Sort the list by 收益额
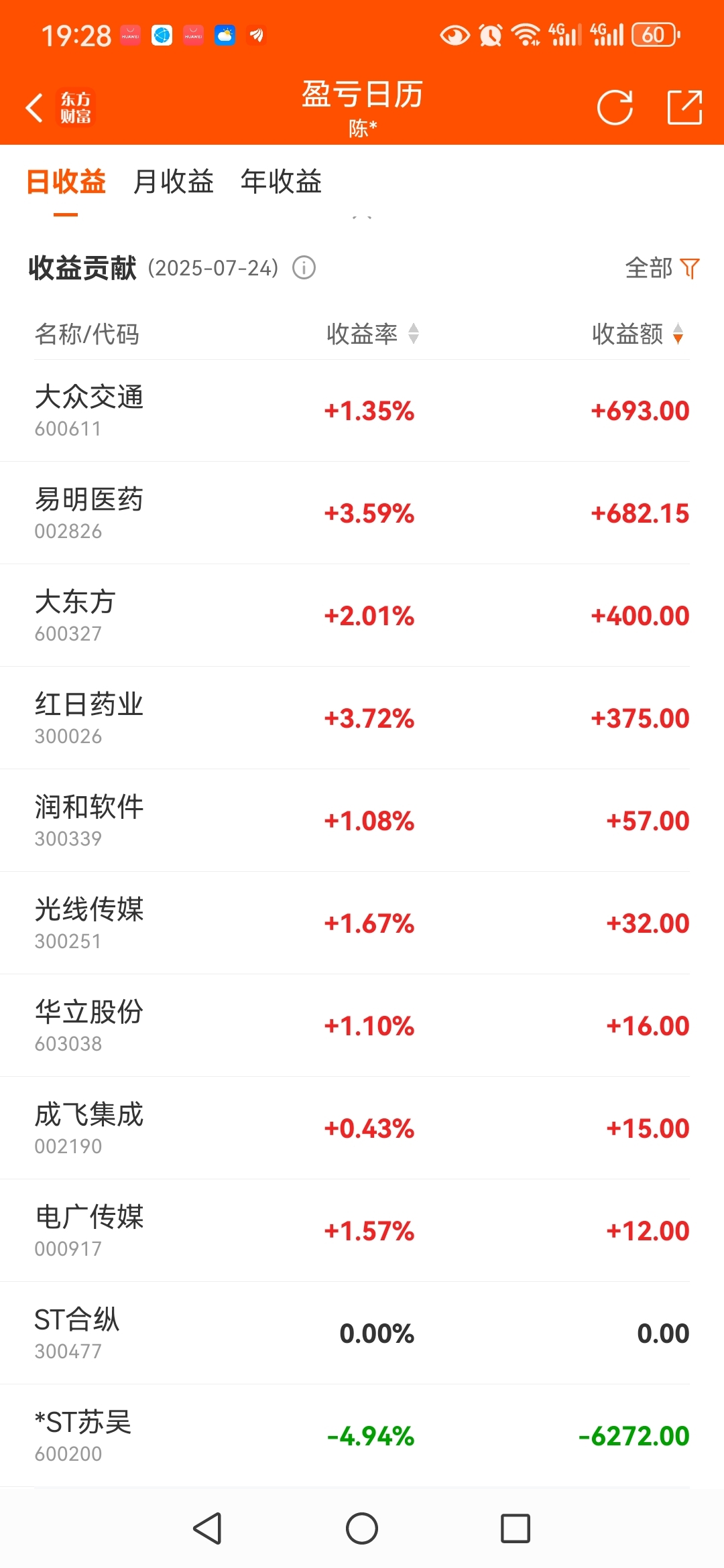Image resolution: width=724 pixels, height=1568 pixels. (638, 334)
